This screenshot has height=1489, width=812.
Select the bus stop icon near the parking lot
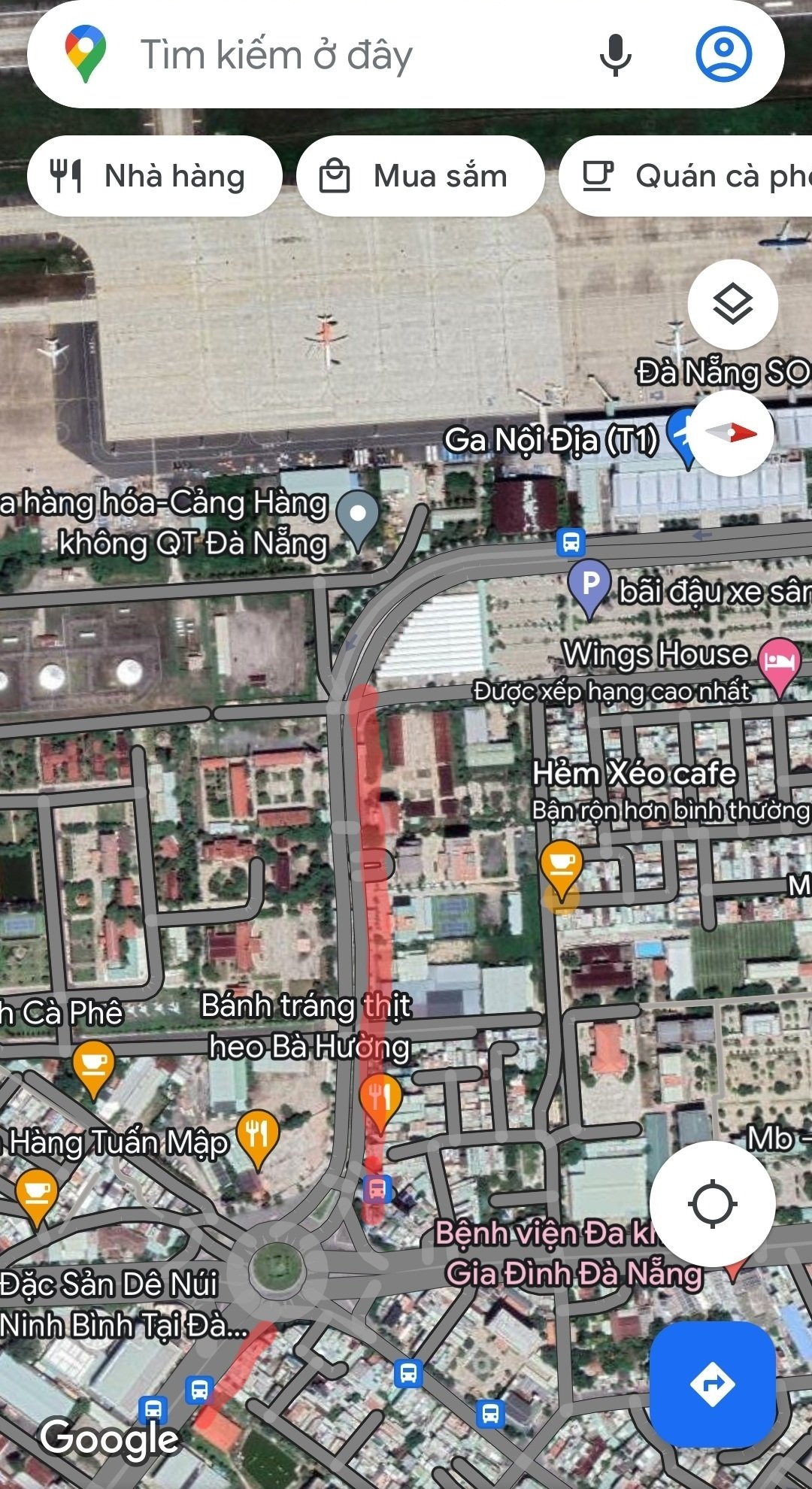(571, 541)
